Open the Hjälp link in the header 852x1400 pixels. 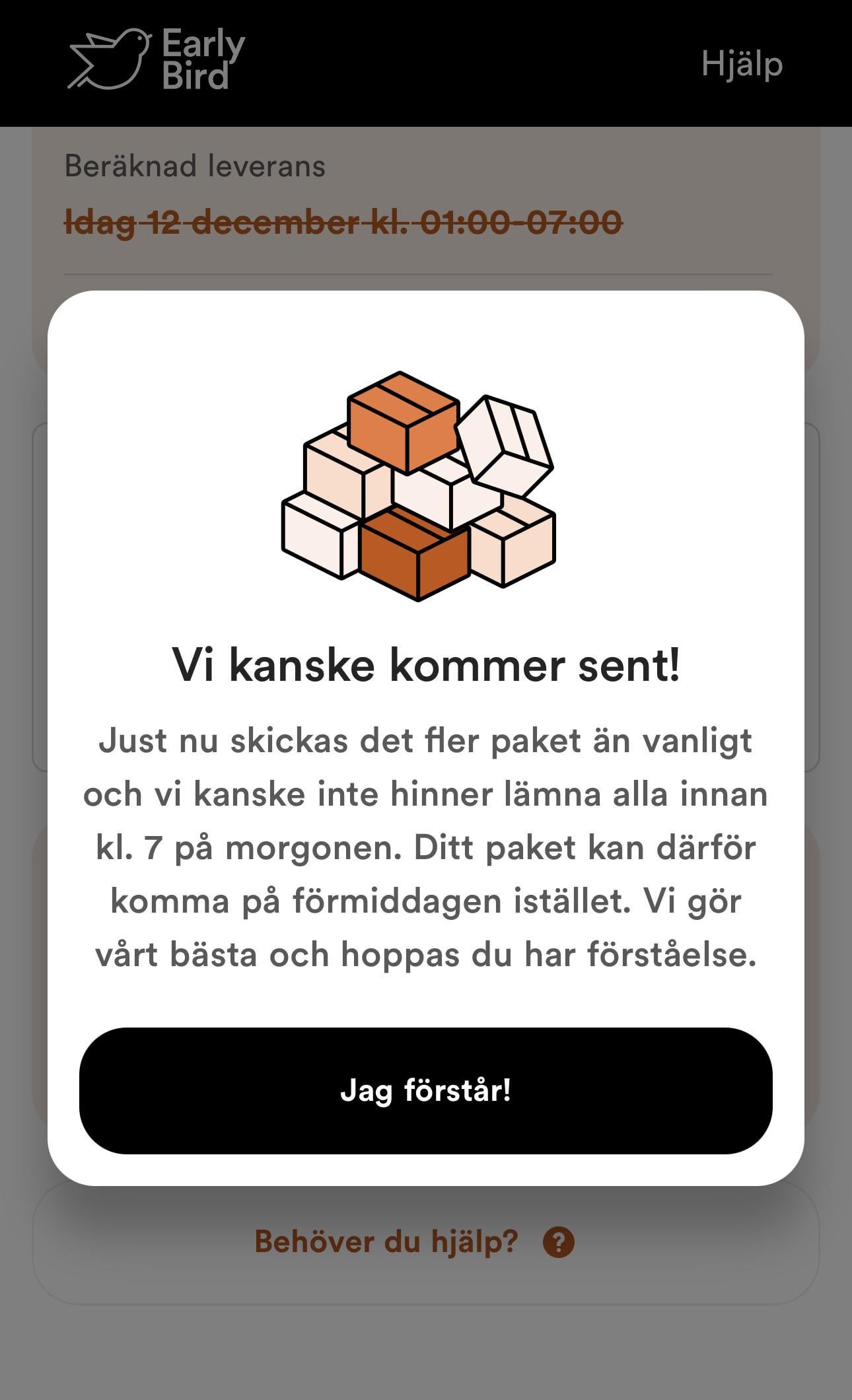tap(742, 64)
